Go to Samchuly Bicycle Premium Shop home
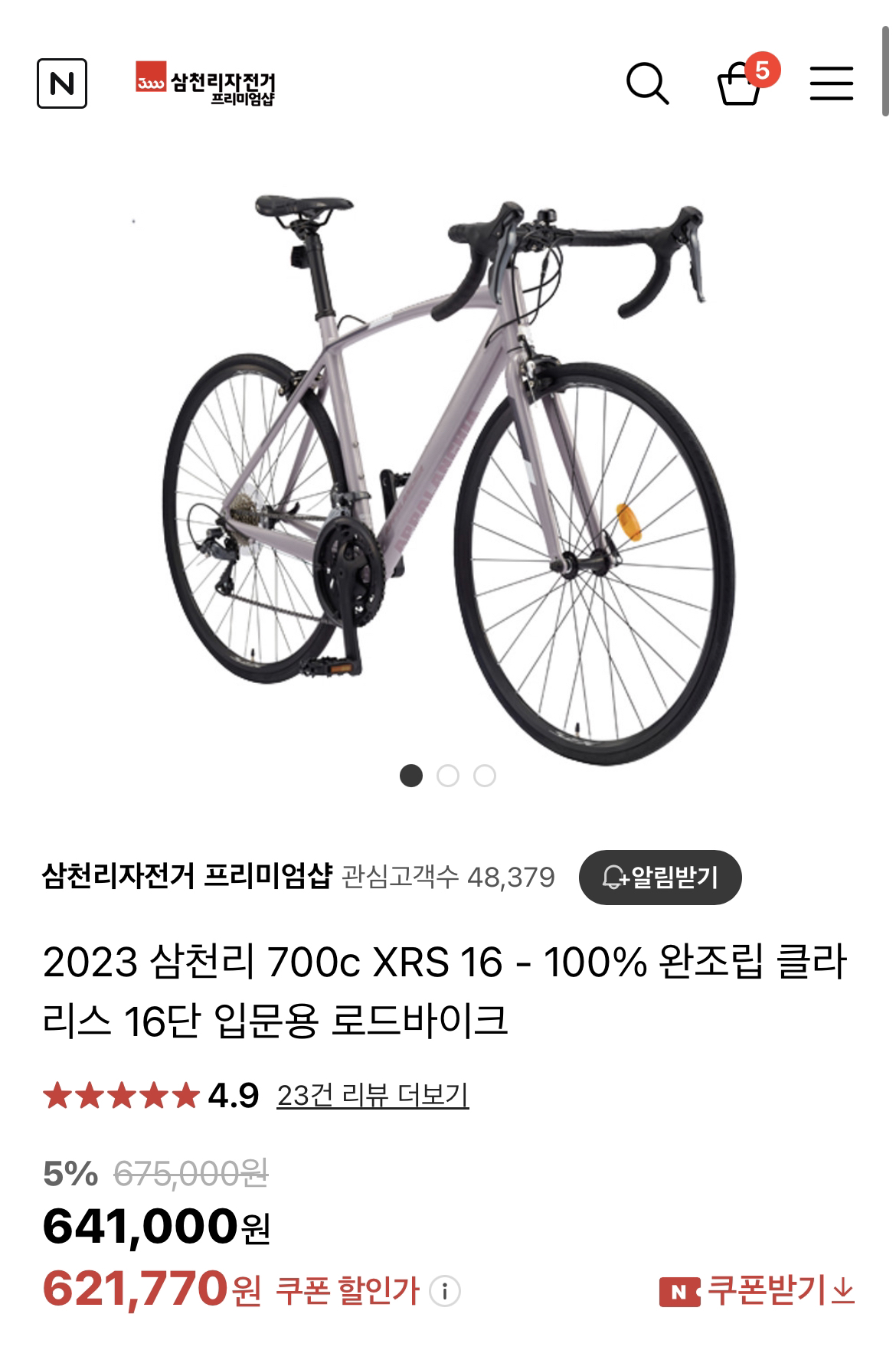This screenshot has width=896, height=1363. [205, 83]
